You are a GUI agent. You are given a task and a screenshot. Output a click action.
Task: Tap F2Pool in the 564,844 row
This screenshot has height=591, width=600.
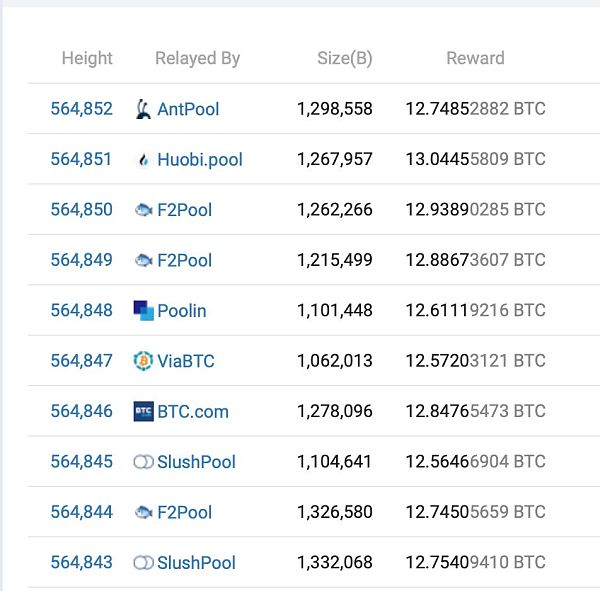184,512
